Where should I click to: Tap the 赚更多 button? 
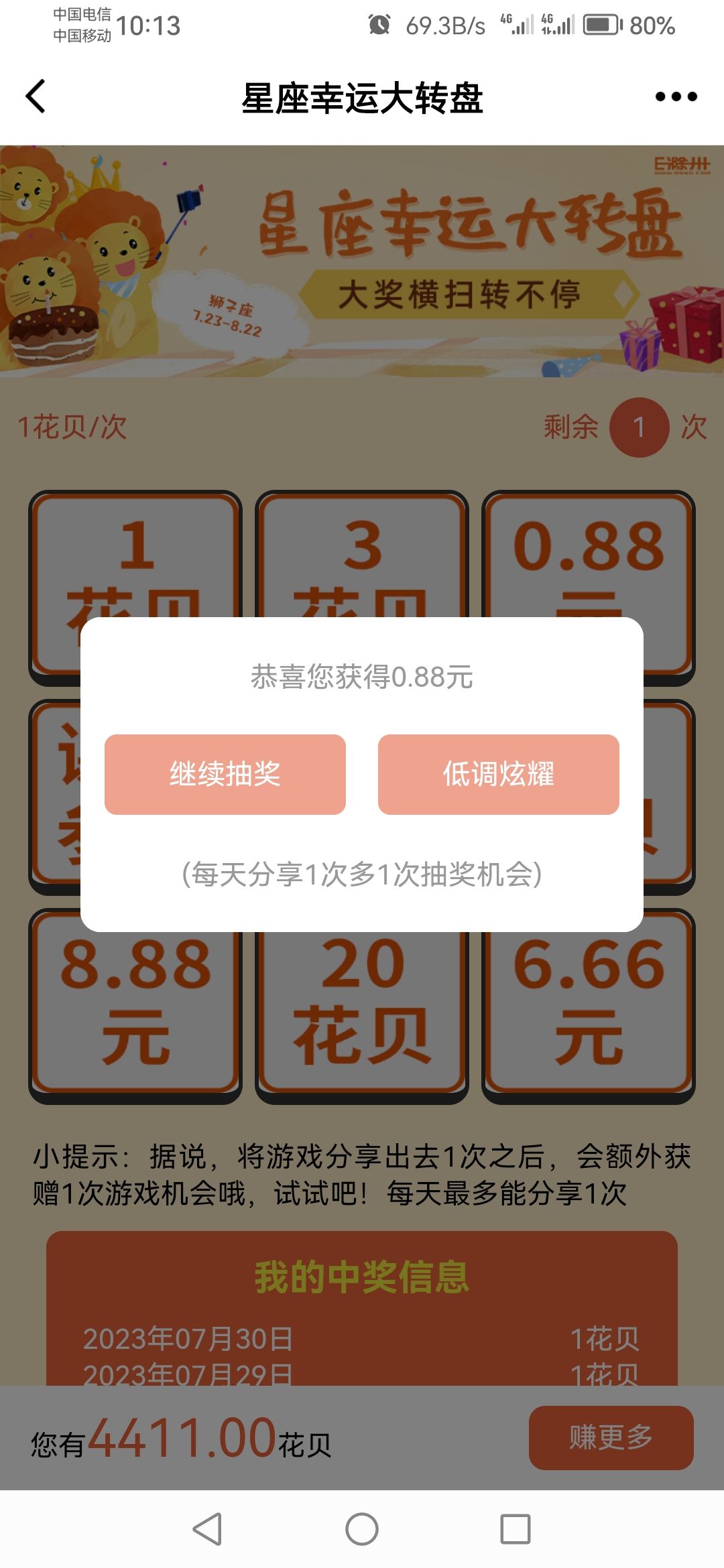pyautogui.click(x=611, y=1437)
